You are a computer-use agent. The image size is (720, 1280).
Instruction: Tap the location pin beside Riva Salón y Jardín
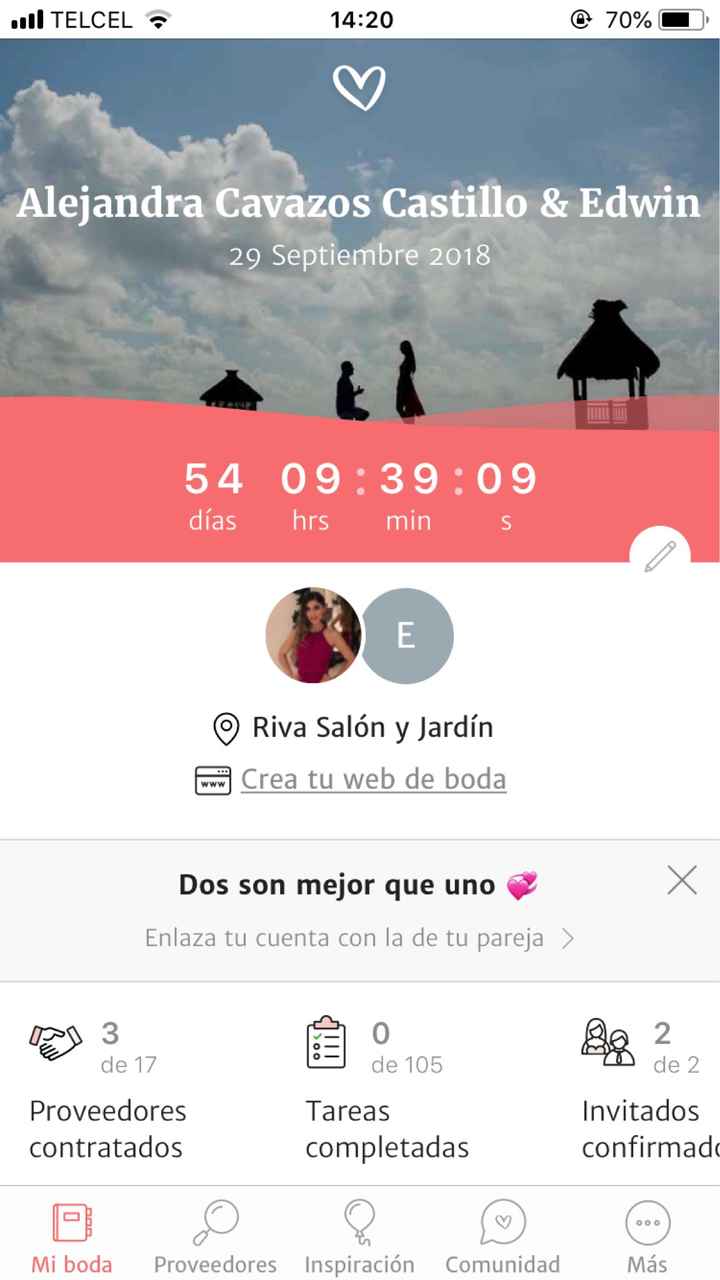[x=226, y=726]
